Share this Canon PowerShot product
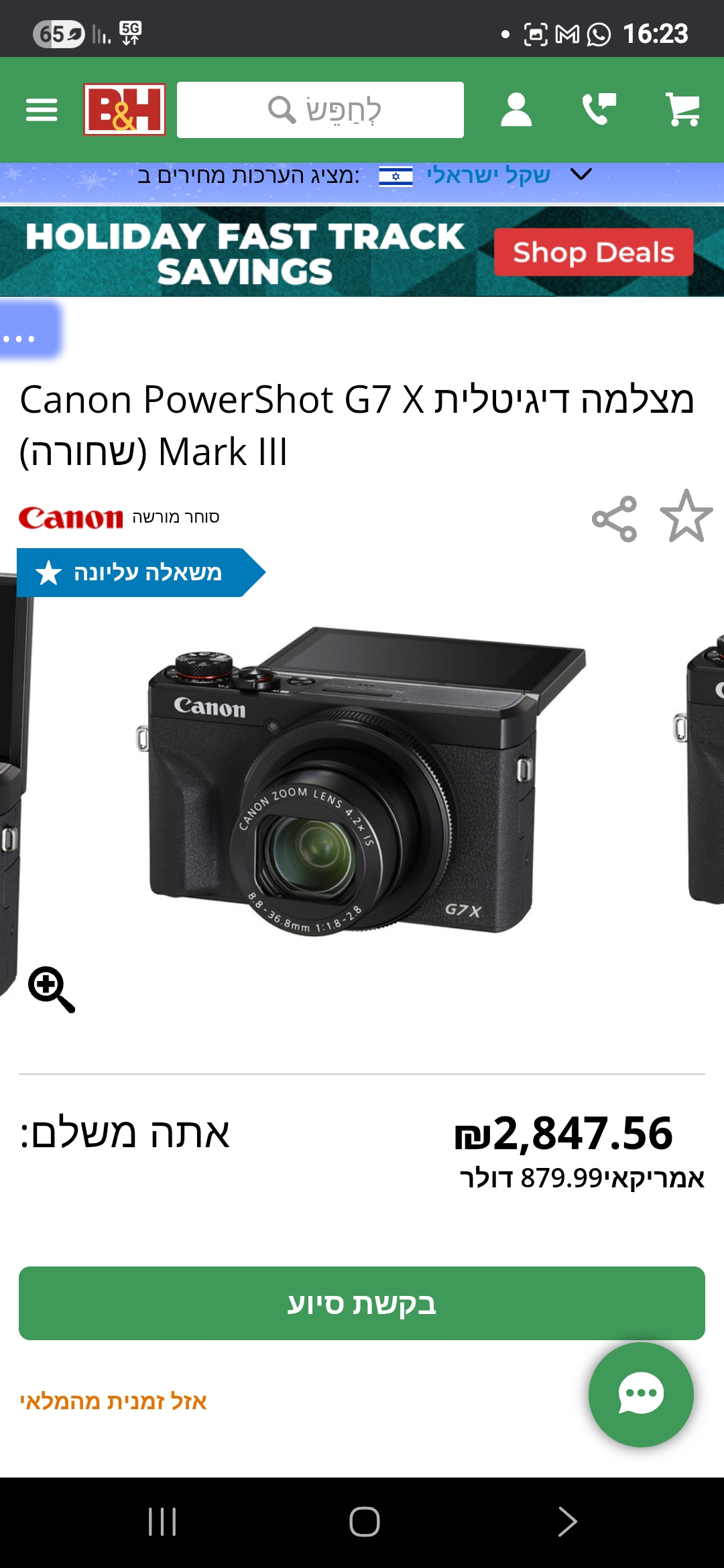Viewport: 724px width, 1568px height. [x=614, y=518]
